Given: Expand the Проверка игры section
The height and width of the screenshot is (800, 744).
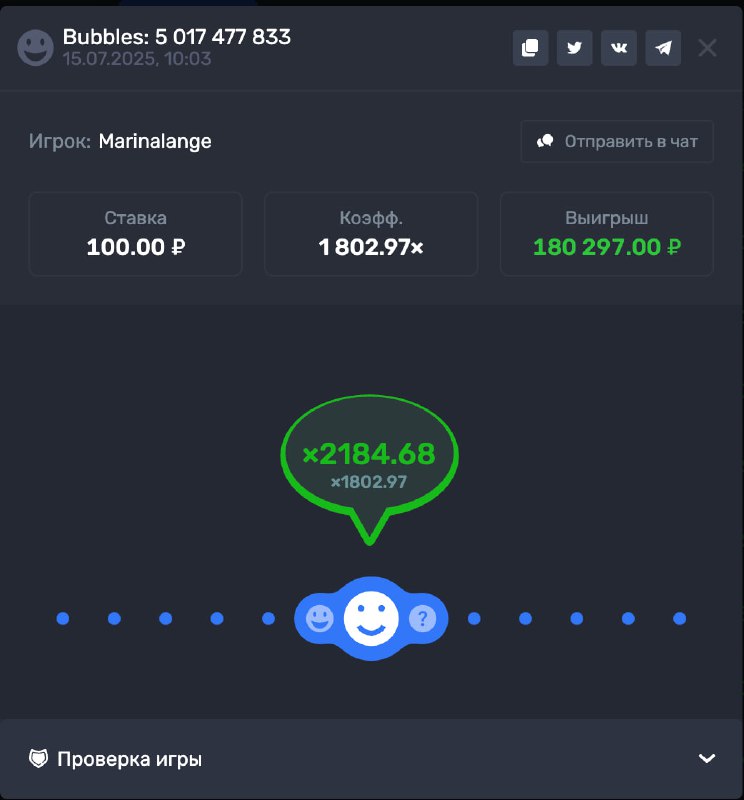Looking at the screenshot, I should pyautogui.click(x=706, y=759).
